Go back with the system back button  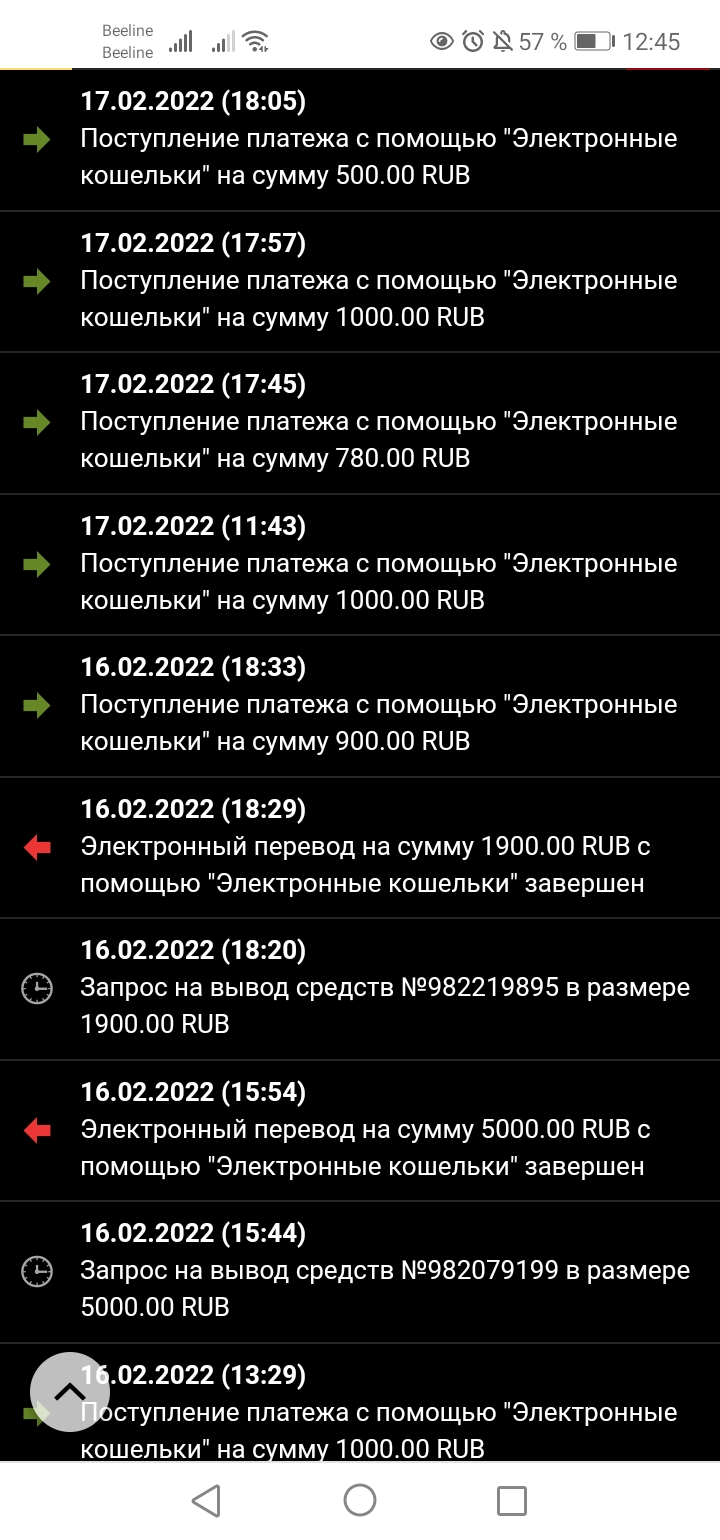(206, 1500)
